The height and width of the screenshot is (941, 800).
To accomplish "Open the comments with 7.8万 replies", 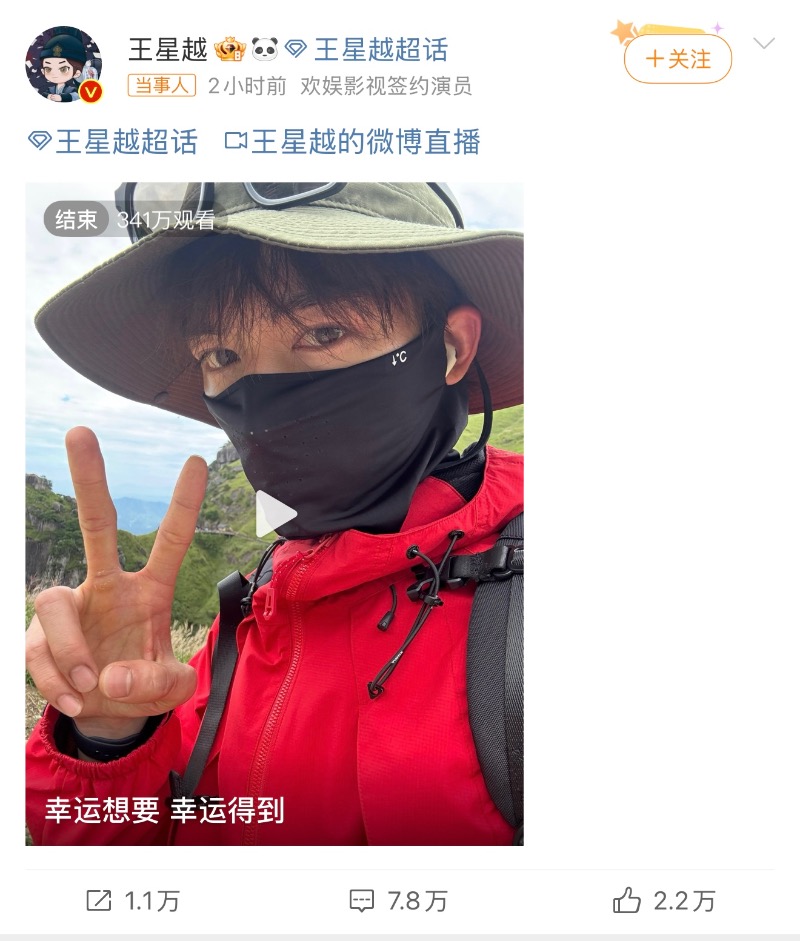I will 398,901.
